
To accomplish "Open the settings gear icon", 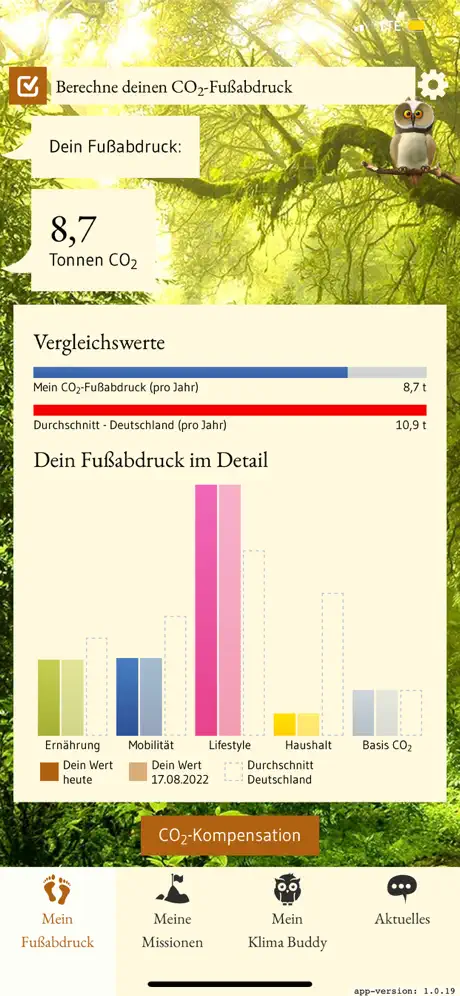I will click(433, 86).
